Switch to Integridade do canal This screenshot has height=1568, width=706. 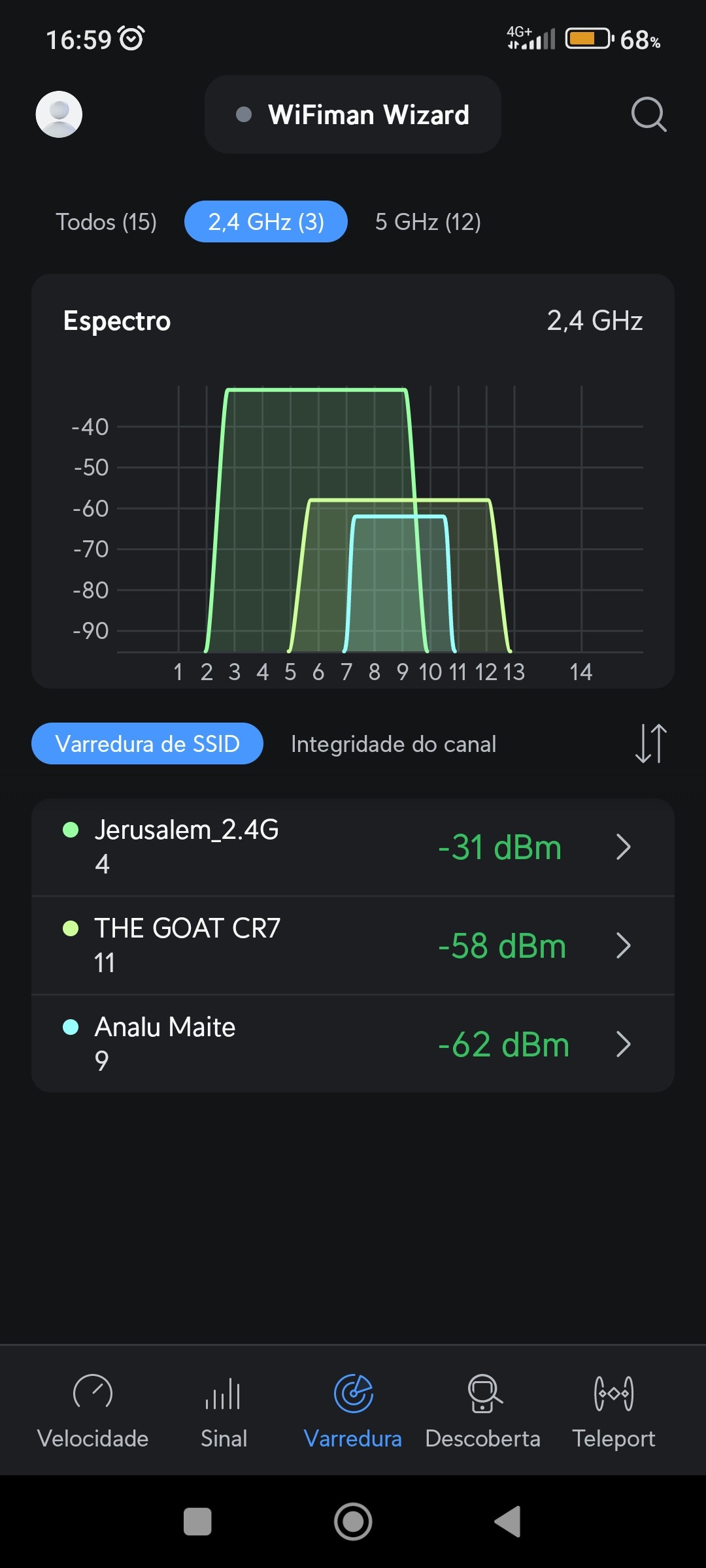click(394, 743)
